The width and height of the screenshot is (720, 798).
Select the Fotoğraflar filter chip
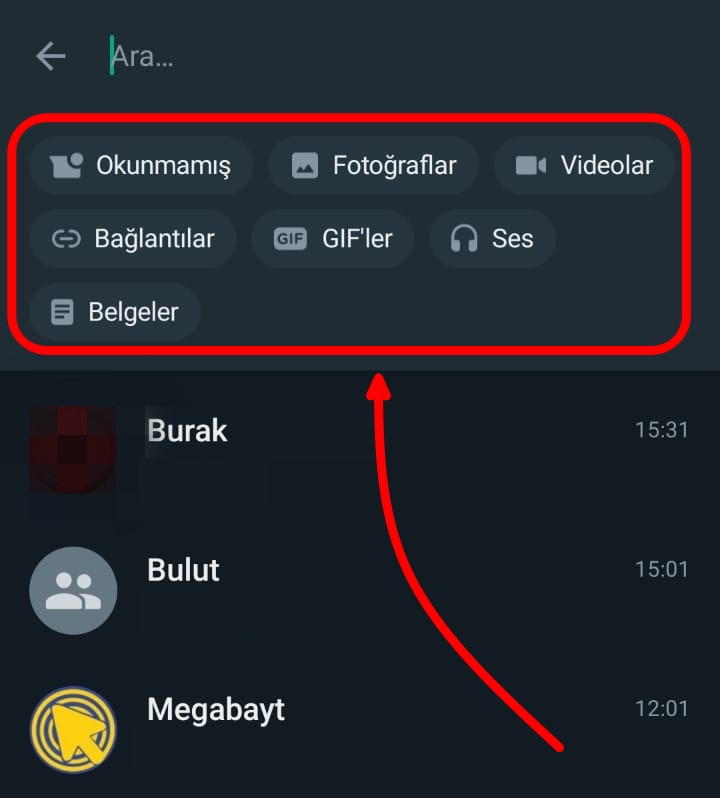coord(374,165)
